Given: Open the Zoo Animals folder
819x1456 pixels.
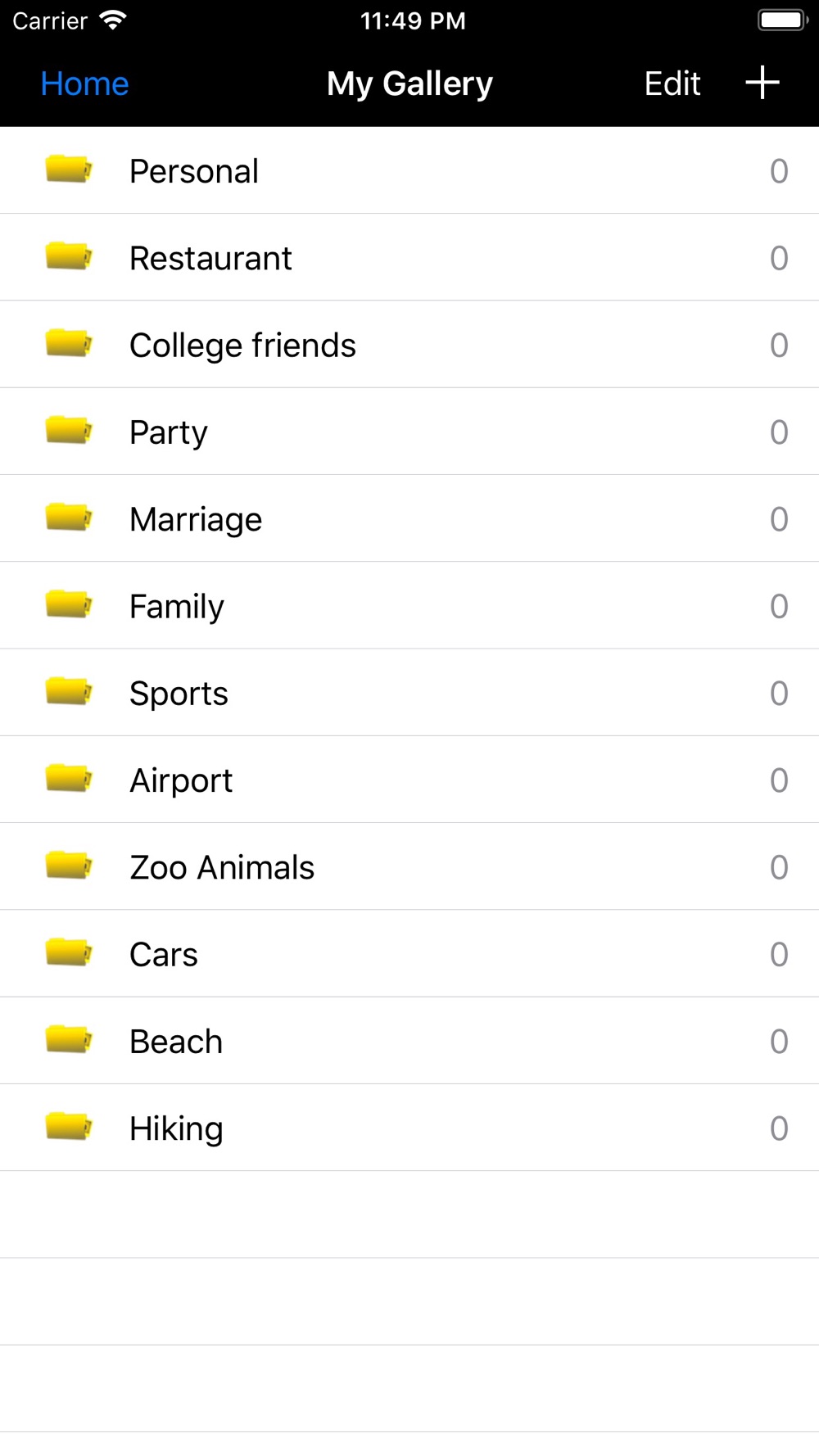Looking at the screenshot, I should (x=409, y=866).
